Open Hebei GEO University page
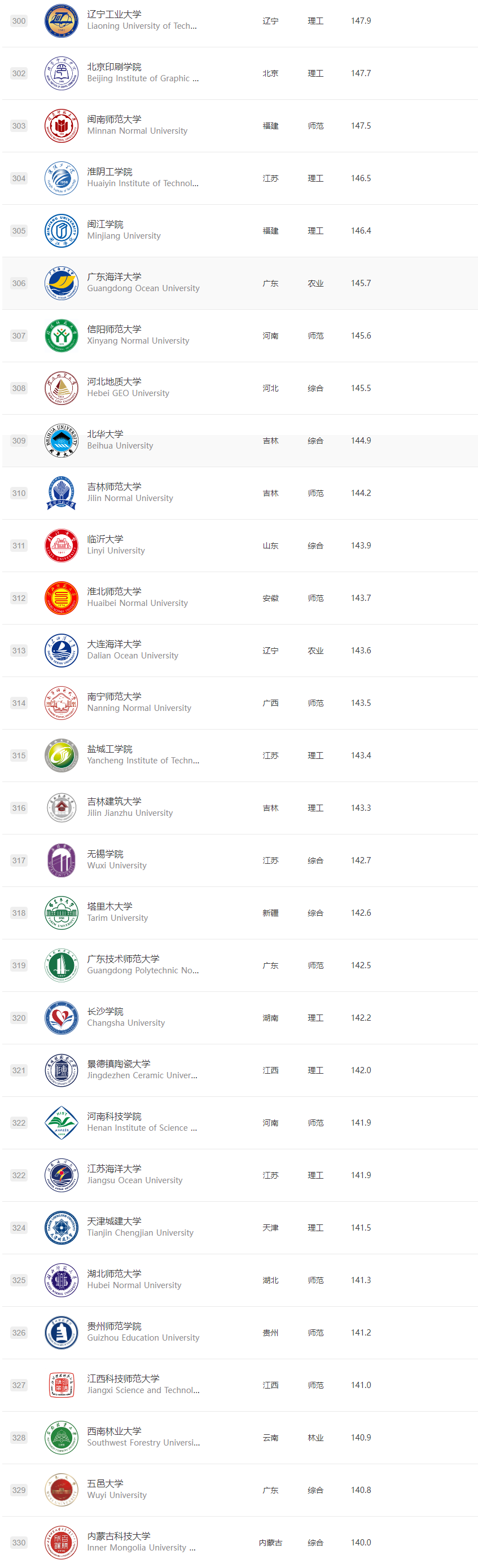This screenshot has width=478, height=1568. tap(128, 388)
